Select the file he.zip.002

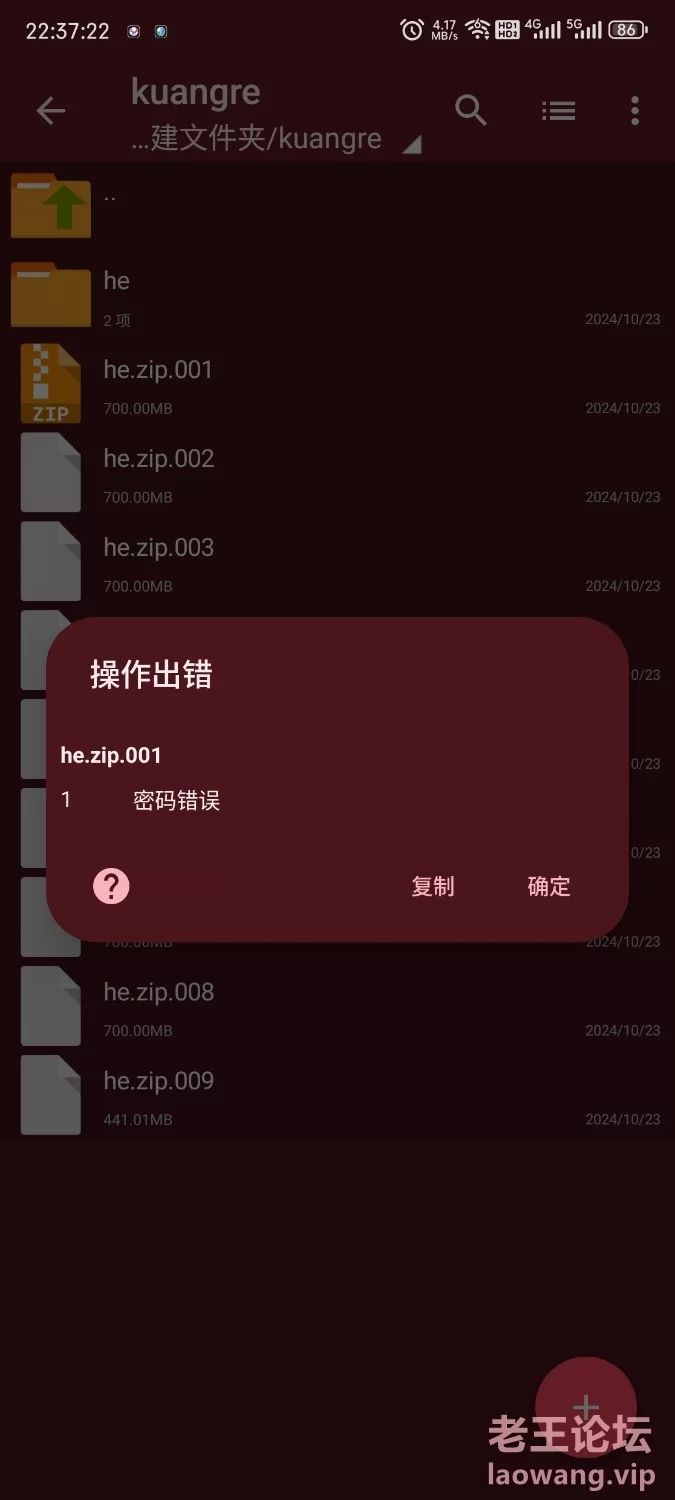click(x=337, y=473)
